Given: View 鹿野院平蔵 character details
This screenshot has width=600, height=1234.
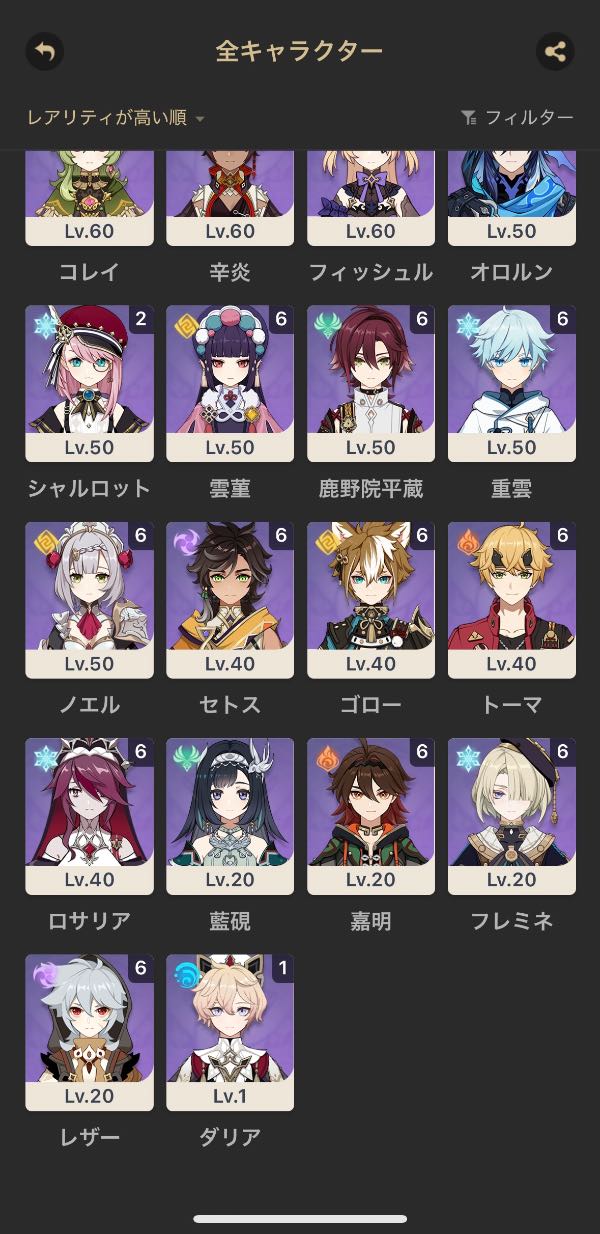Looking at the screenshot, I should 371,383.
